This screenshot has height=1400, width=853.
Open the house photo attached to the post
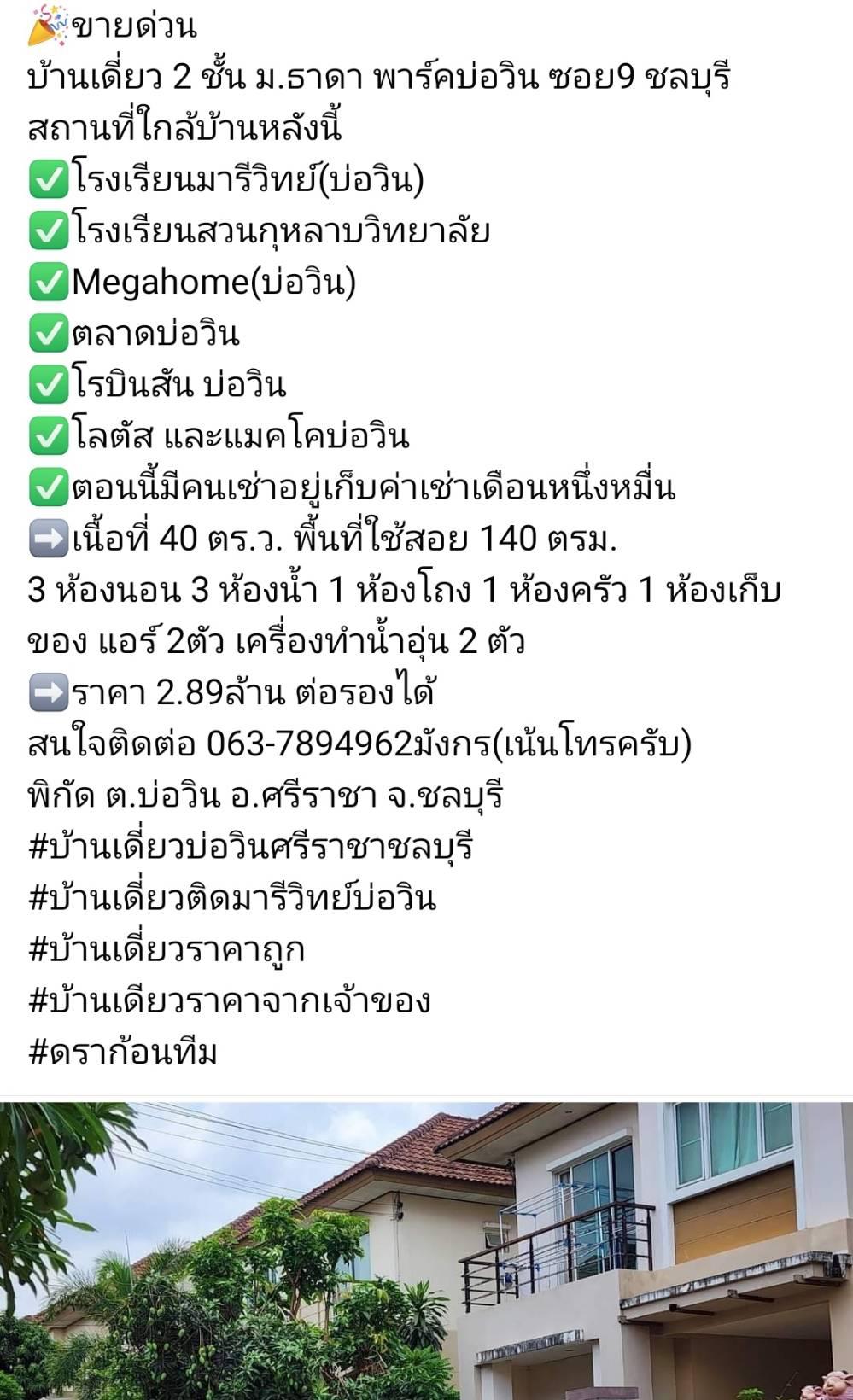click(426, 1251)
